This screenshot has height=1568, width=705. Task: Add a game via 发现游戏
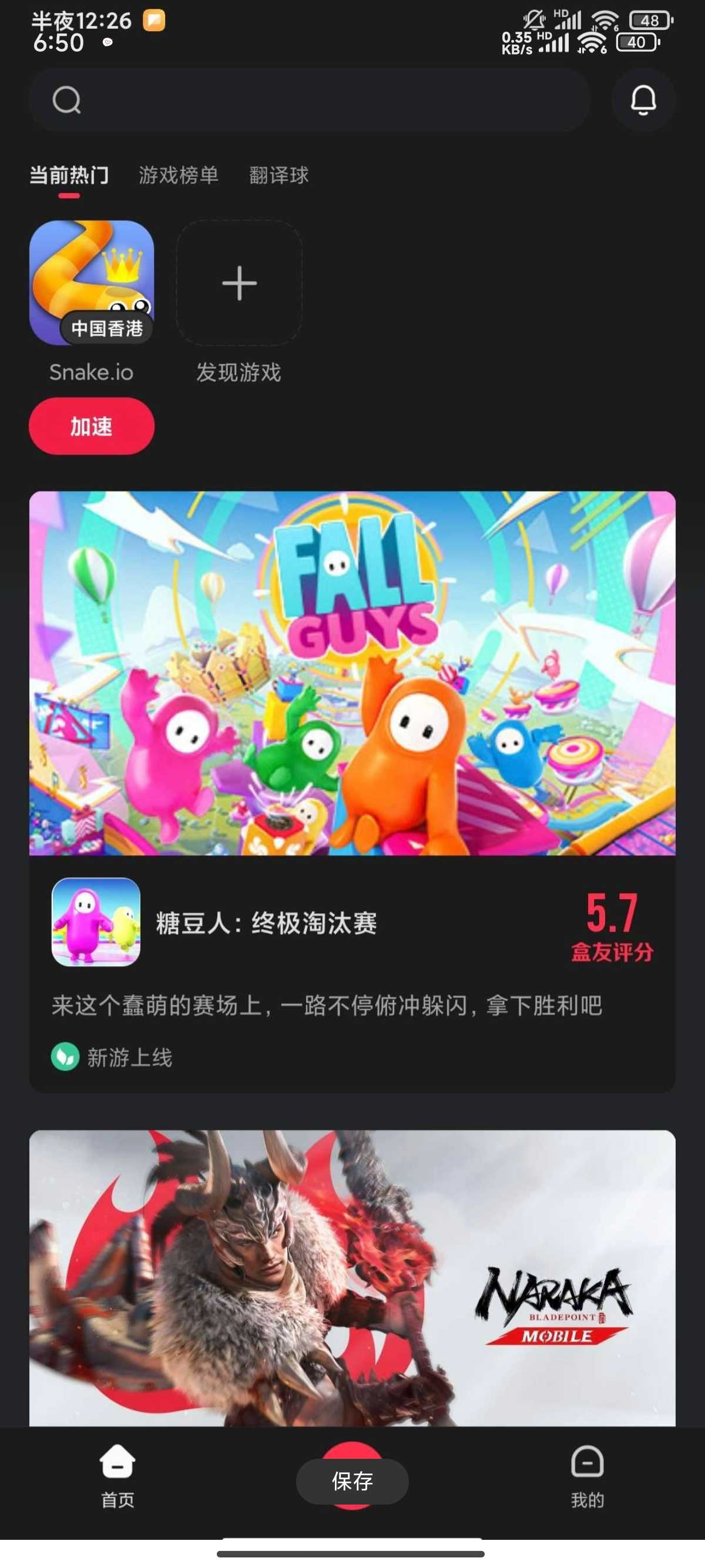(239, 284)
